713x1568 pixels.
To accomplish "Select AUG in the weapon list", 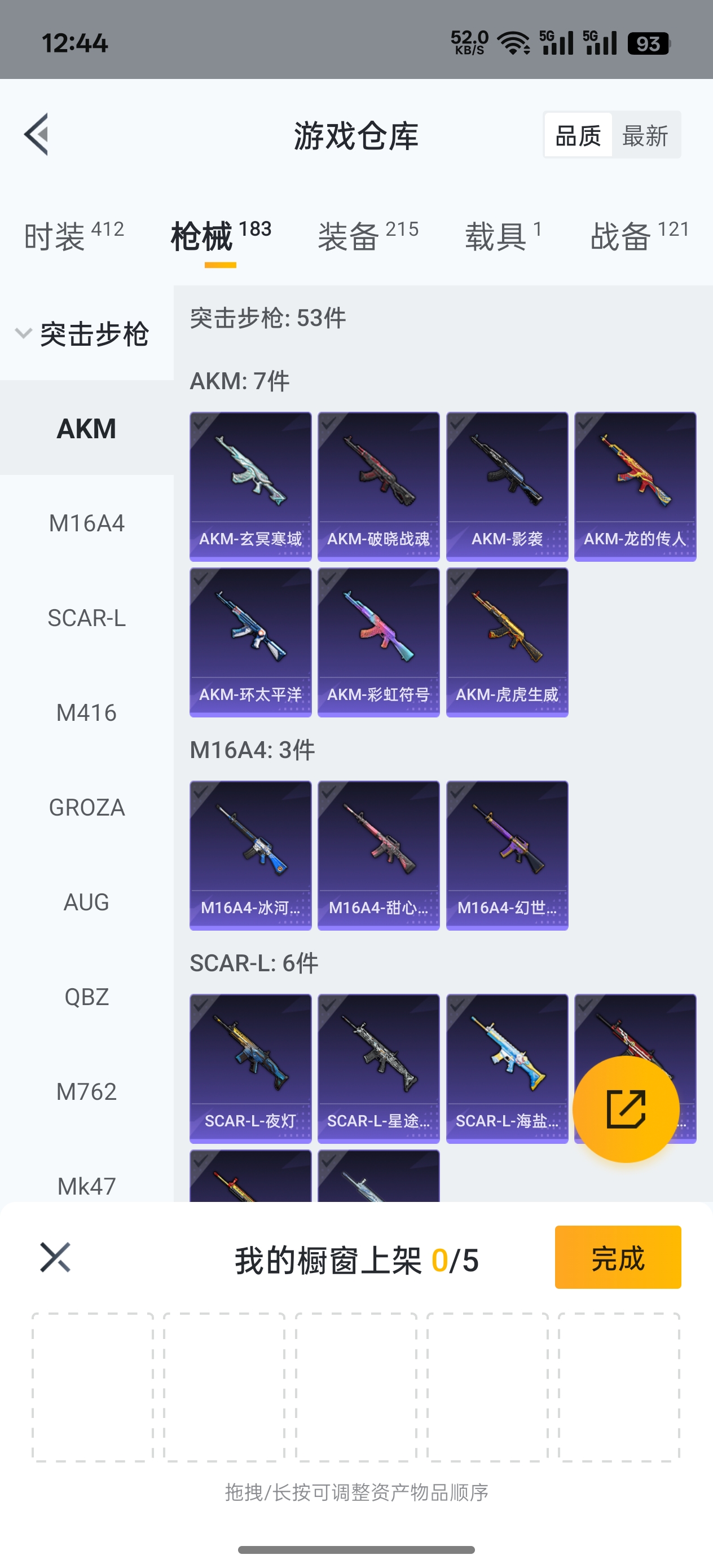I will (86, 902).
